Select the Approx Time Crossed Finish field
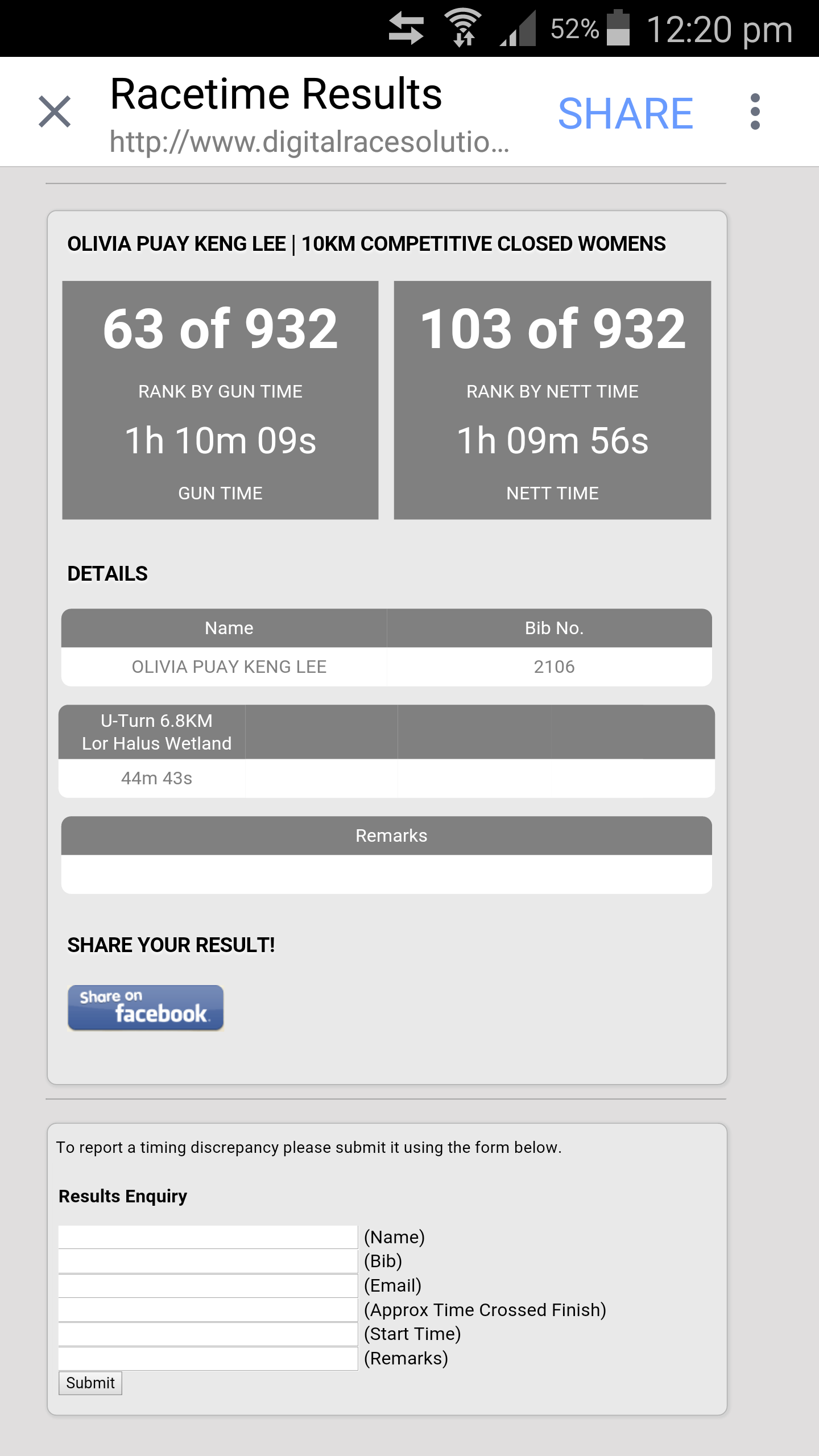Viewport: 819px width, 1456px height. (208, 1310)
